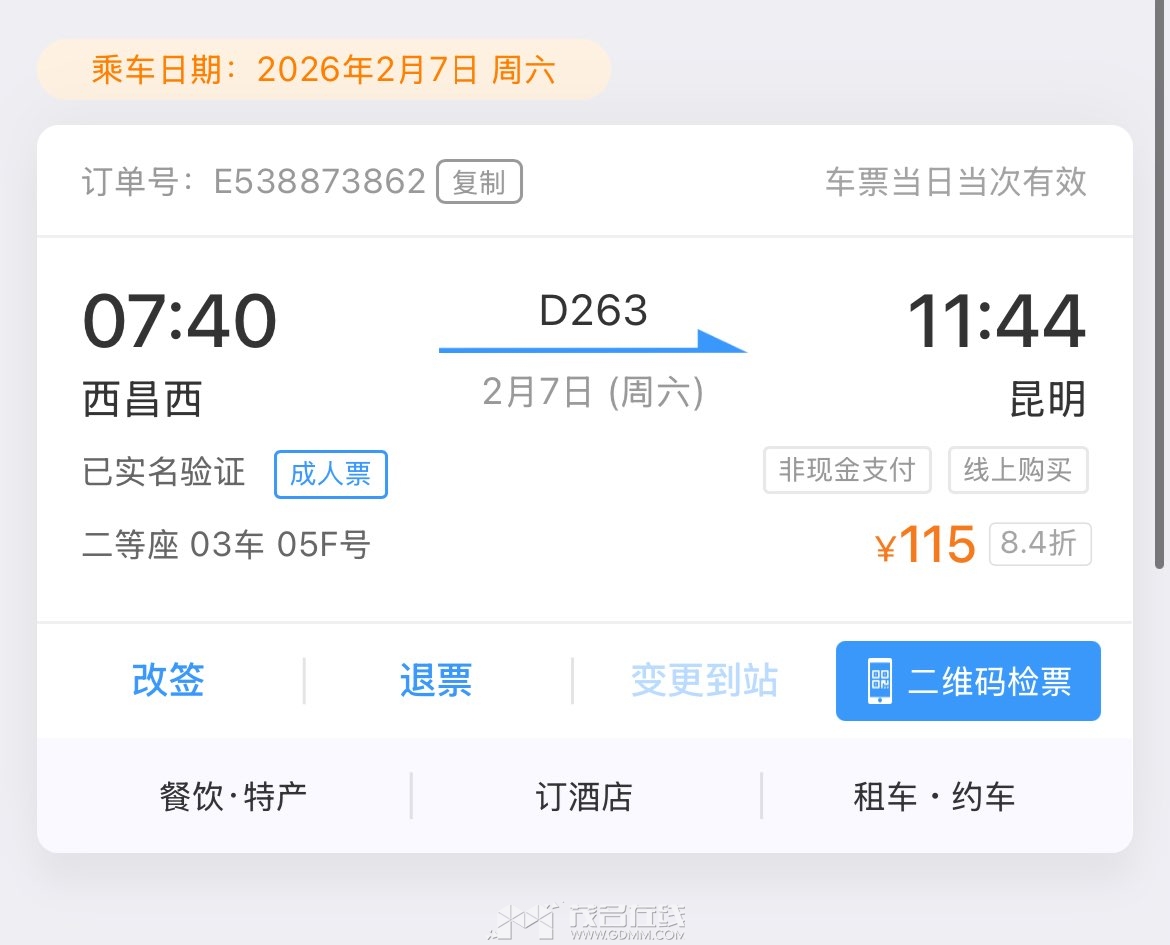
Task: Open 租车·约车 car rental service
Action: point(934,797)
